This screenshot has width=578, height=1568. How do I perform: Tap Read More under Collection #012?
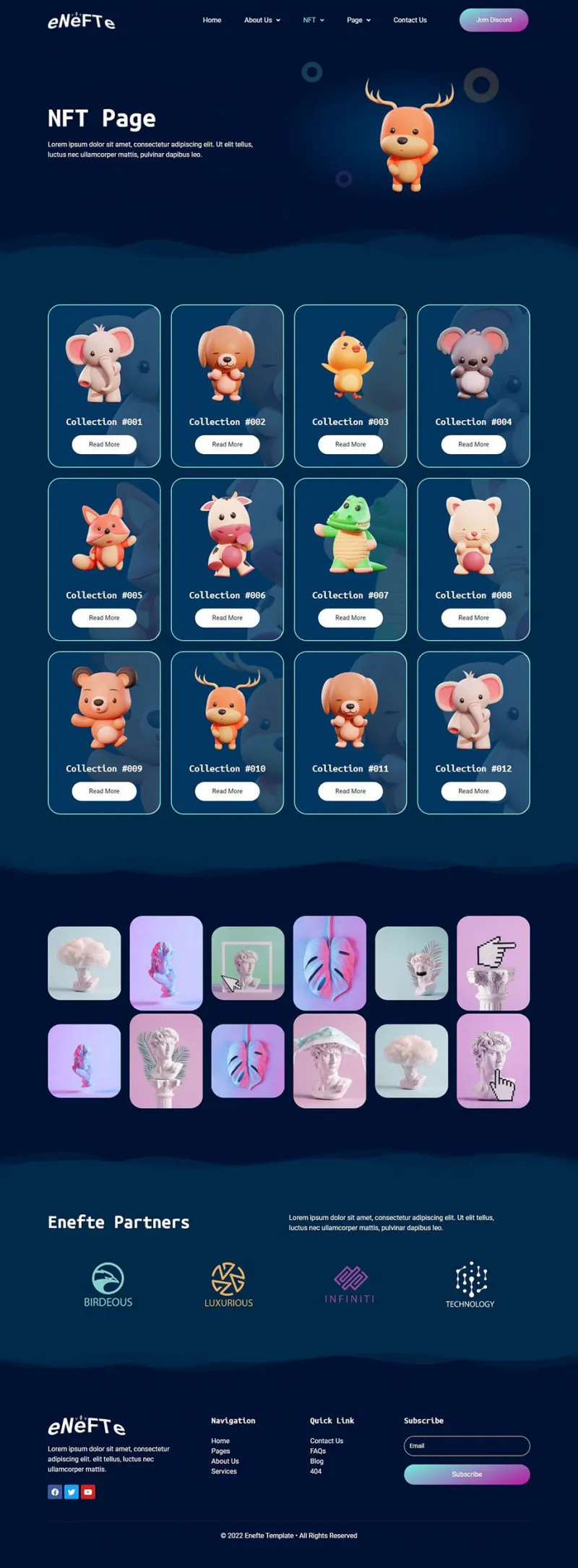(x=473, y=791)
